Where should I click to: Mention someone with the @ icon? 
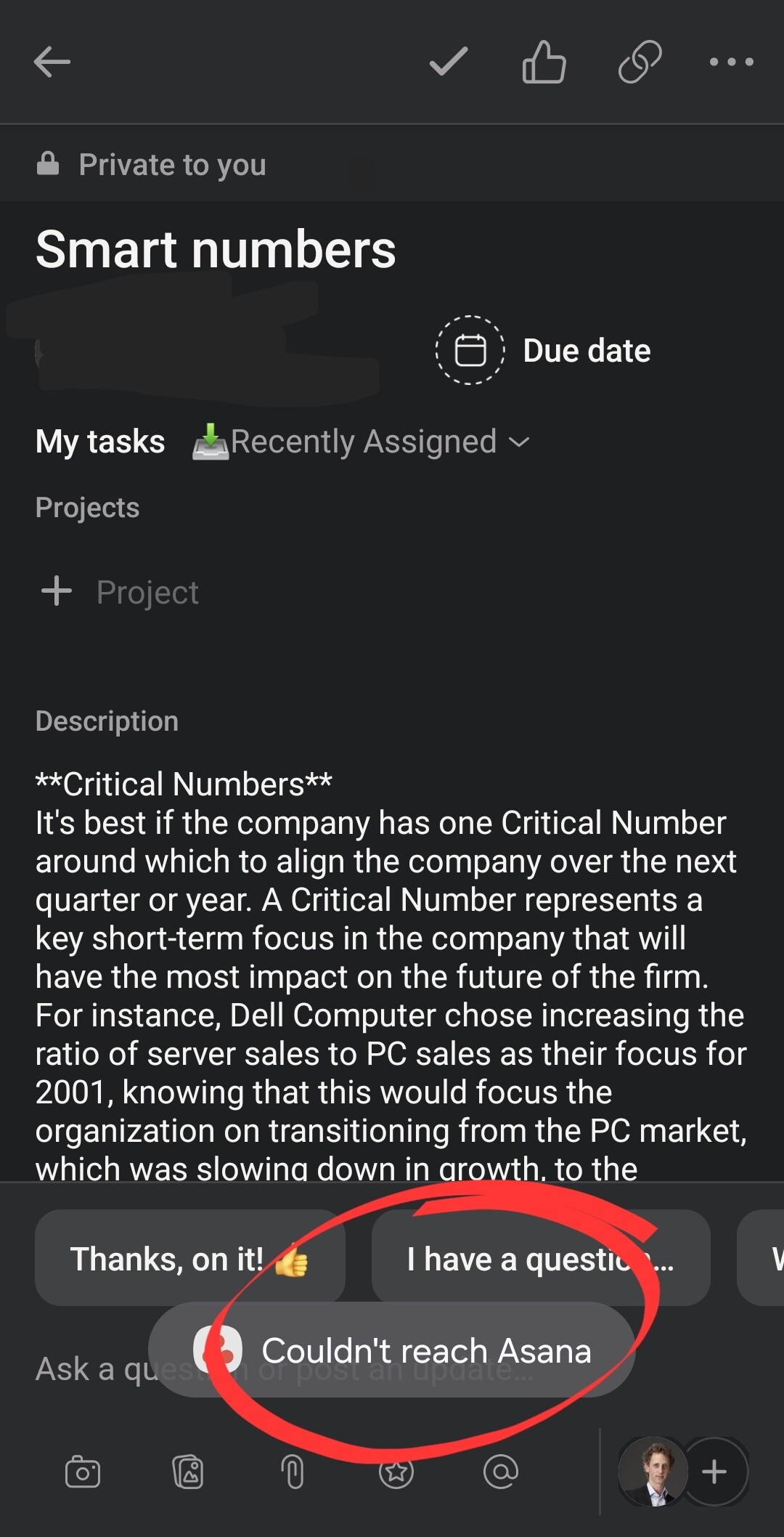501,1472
